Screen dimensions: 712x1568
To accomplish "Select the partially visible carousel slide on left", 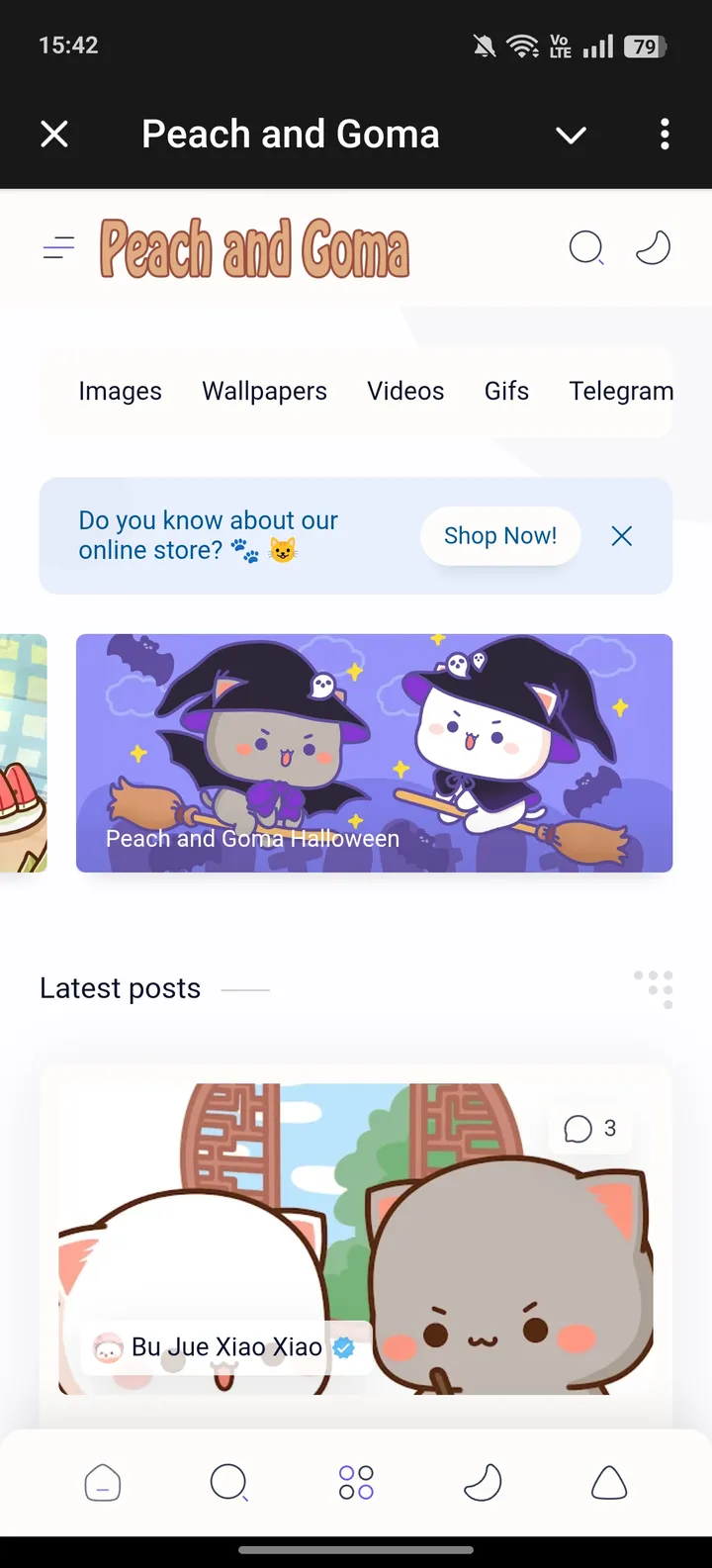I will coord(22,753).
